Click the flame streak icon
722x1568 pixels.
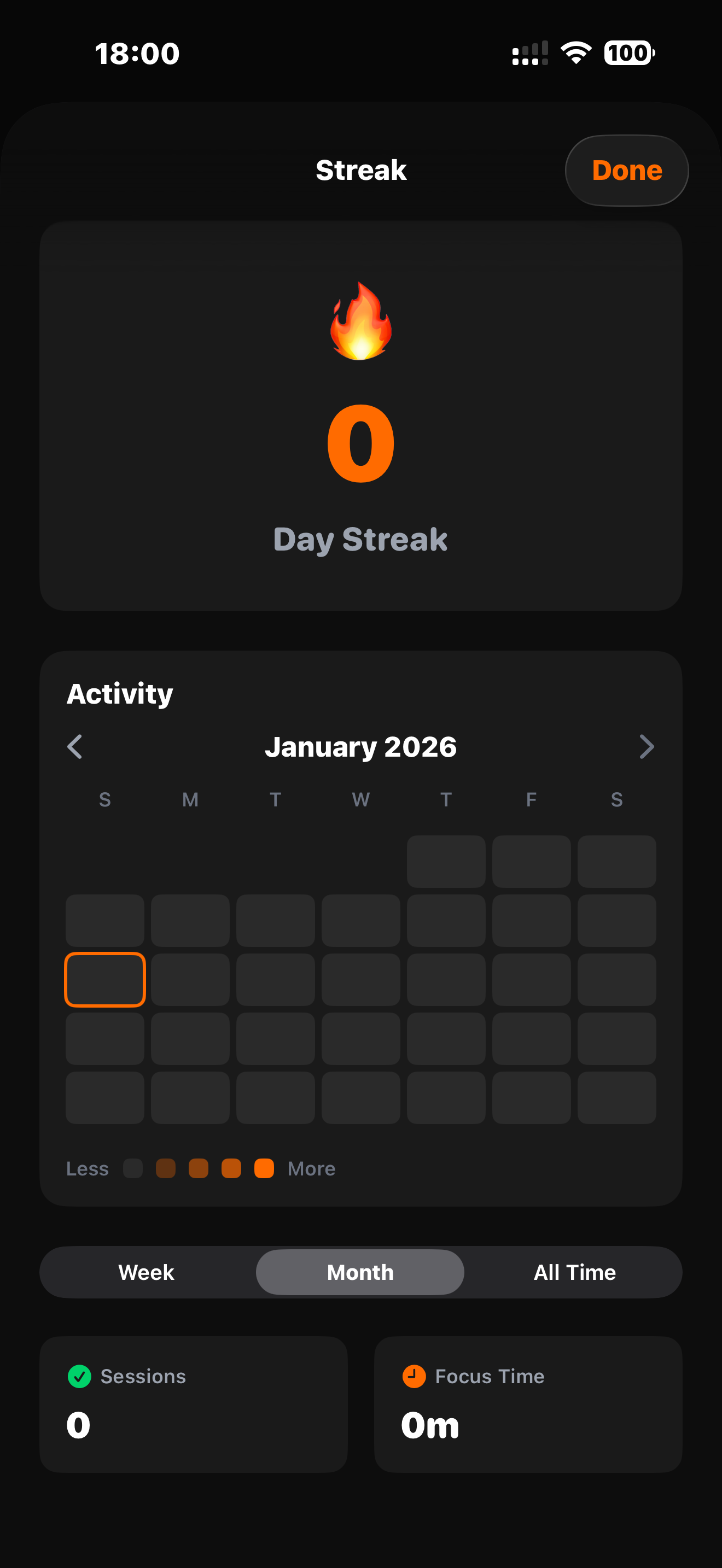tap(361, 321)
